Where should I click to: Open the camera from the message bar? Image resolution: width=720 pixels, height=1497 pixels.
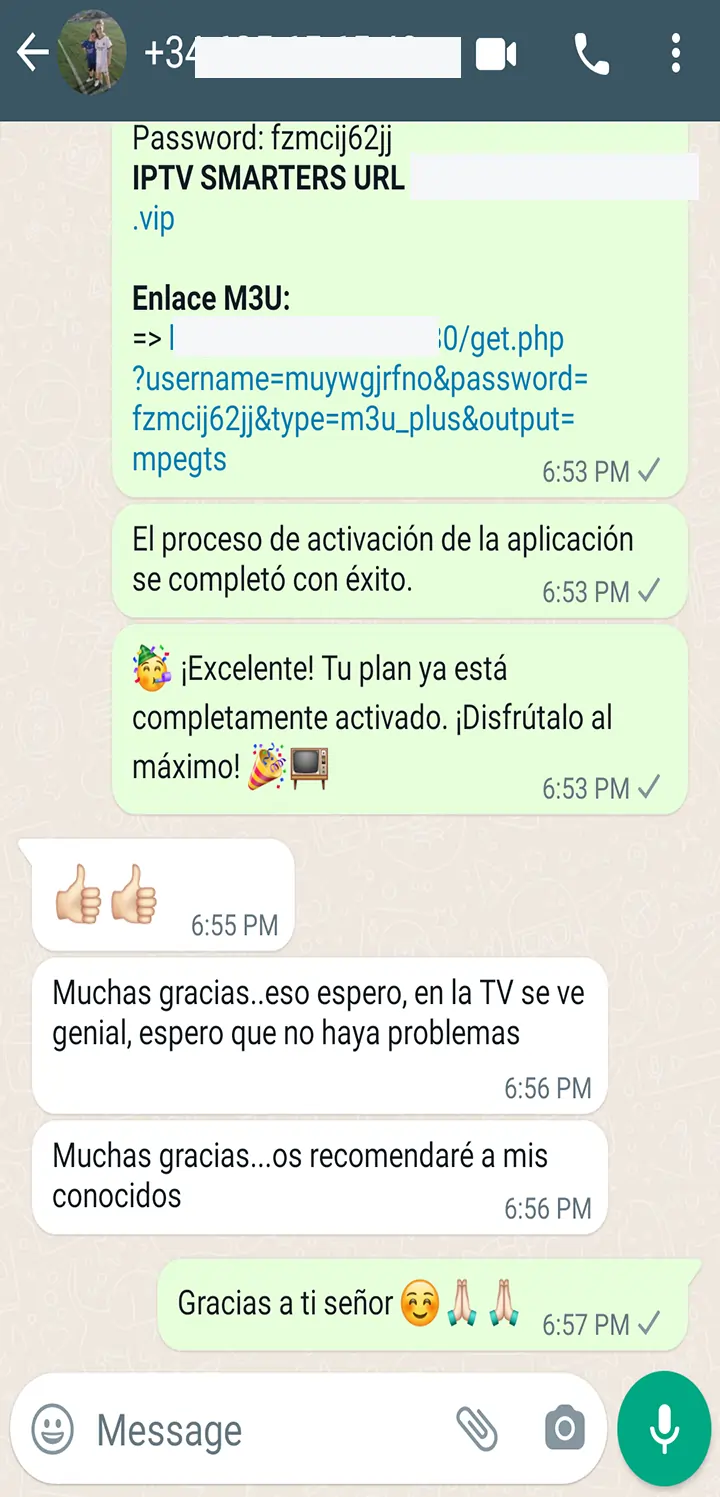click(564, 1430)
